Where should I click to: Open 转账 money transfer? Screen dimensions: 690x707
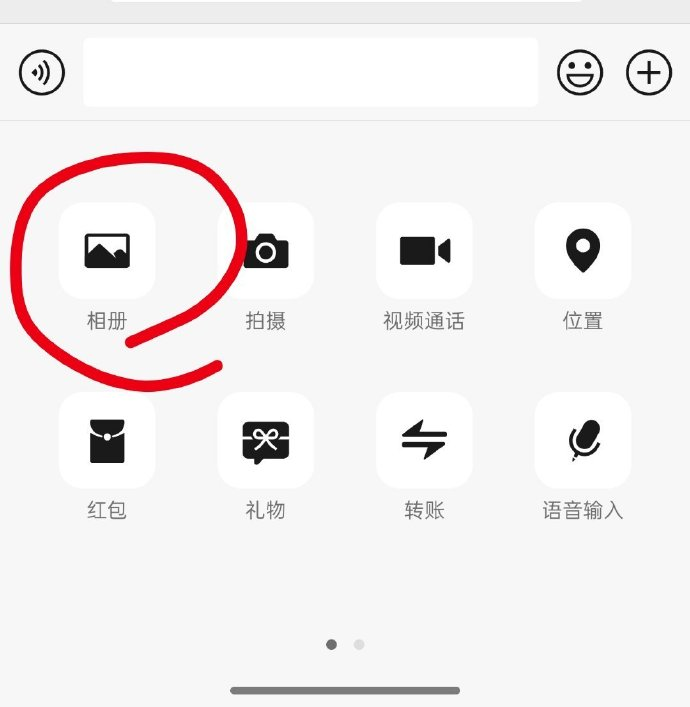coord(424,440)
